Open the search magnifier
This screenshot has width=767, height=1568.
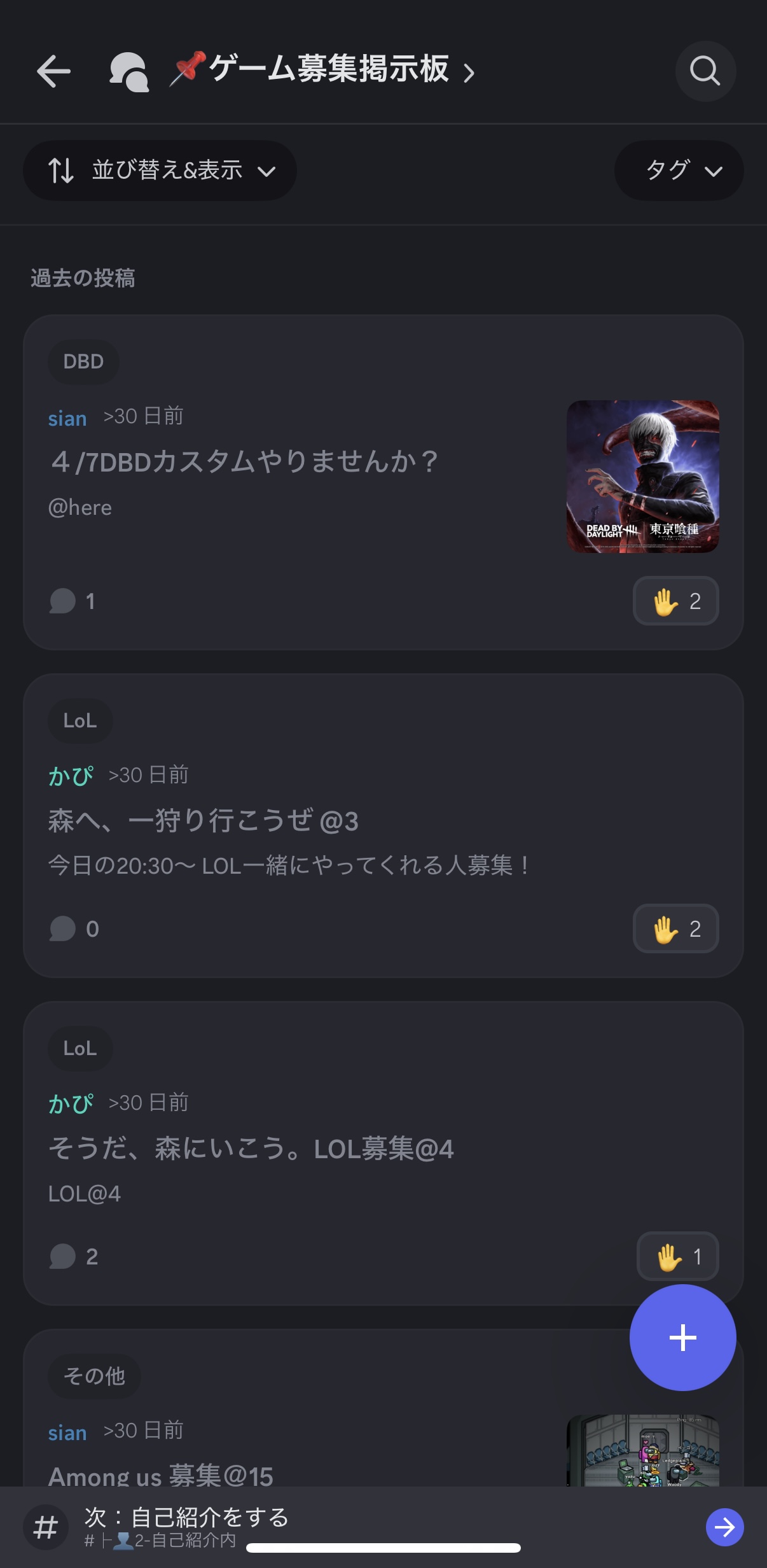click(705, 71)
